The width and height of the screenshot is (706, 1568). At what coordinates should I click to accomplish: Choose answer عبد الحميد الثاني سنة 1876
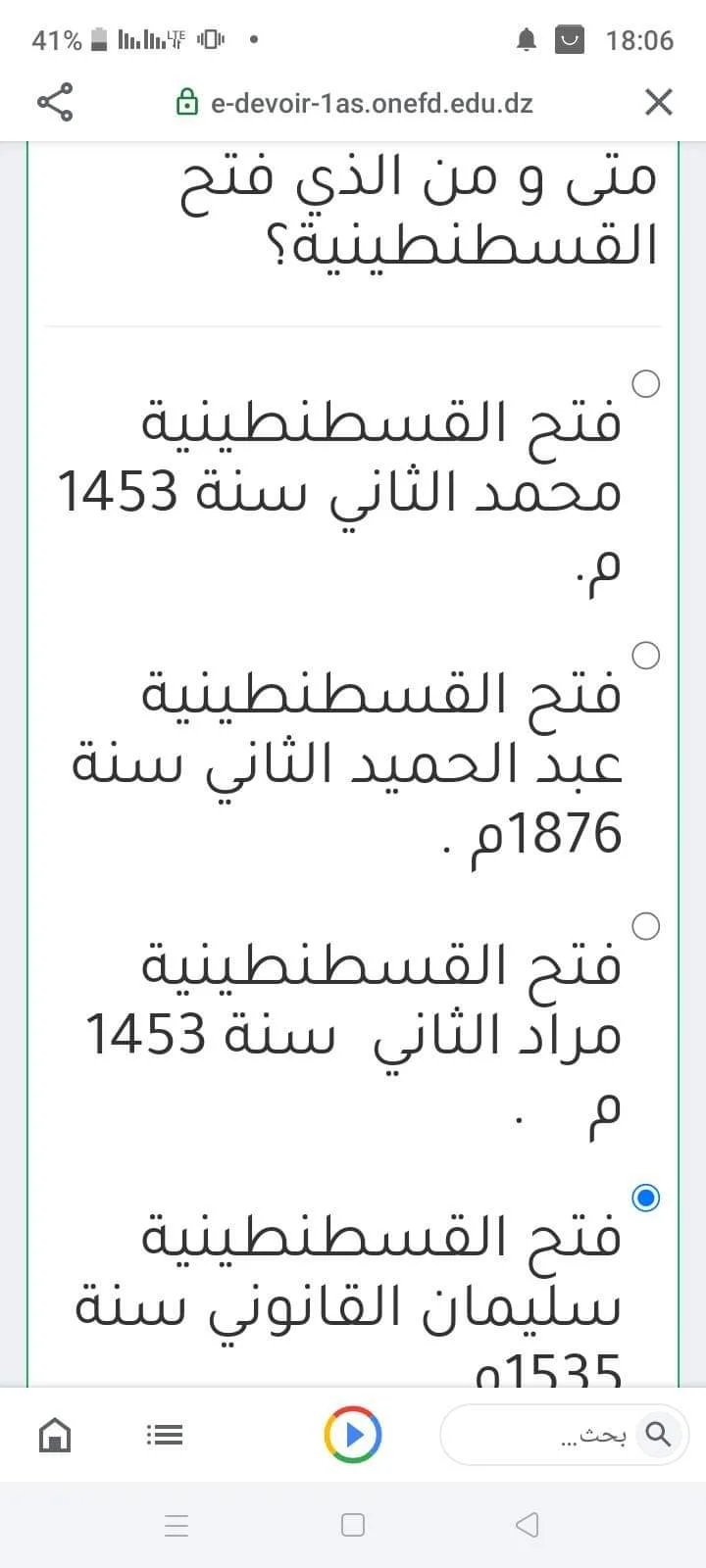[x=645, y=655]
